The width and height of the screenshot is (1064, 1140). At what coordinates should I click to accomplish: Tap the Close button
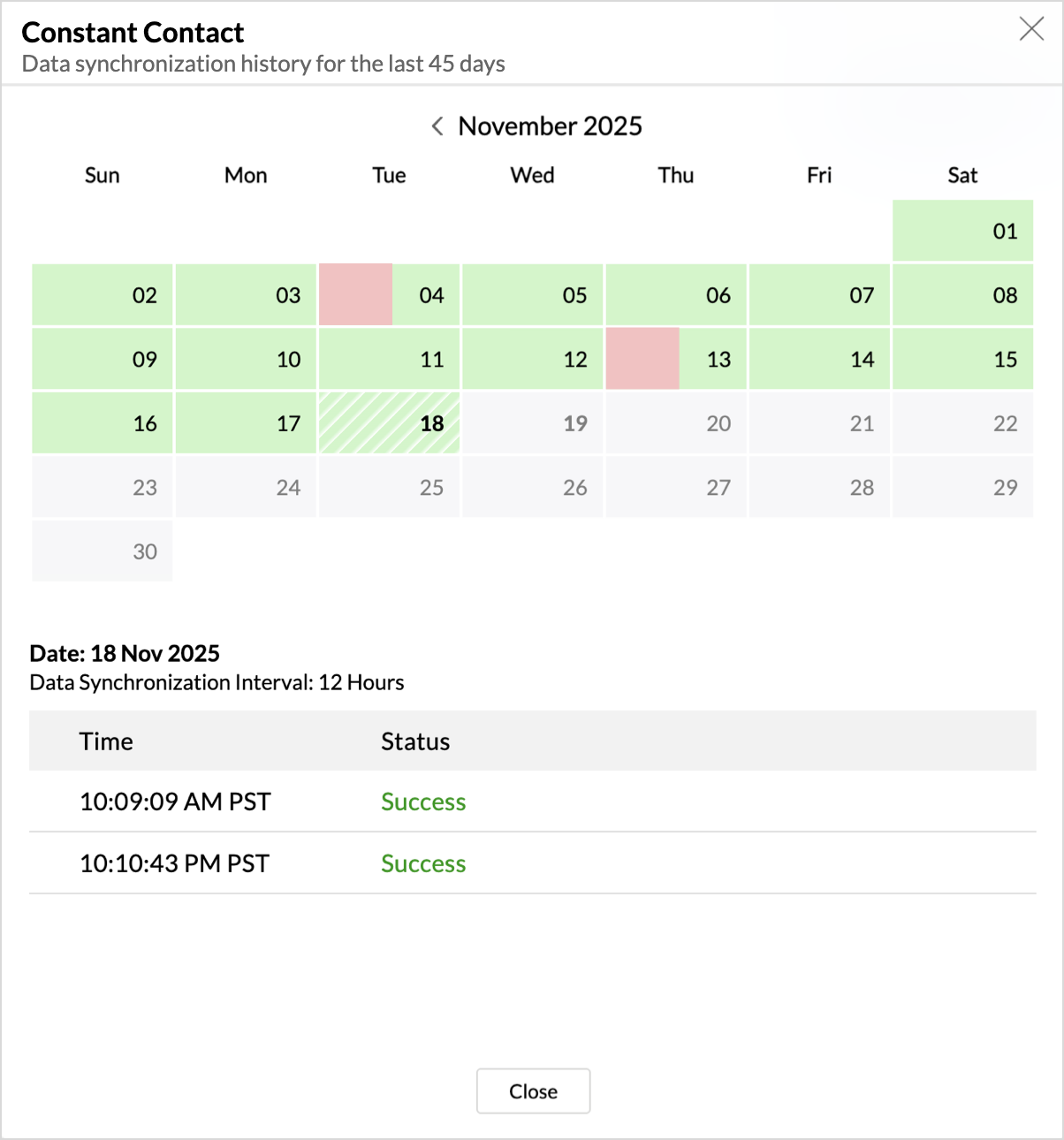(533, 1091)
